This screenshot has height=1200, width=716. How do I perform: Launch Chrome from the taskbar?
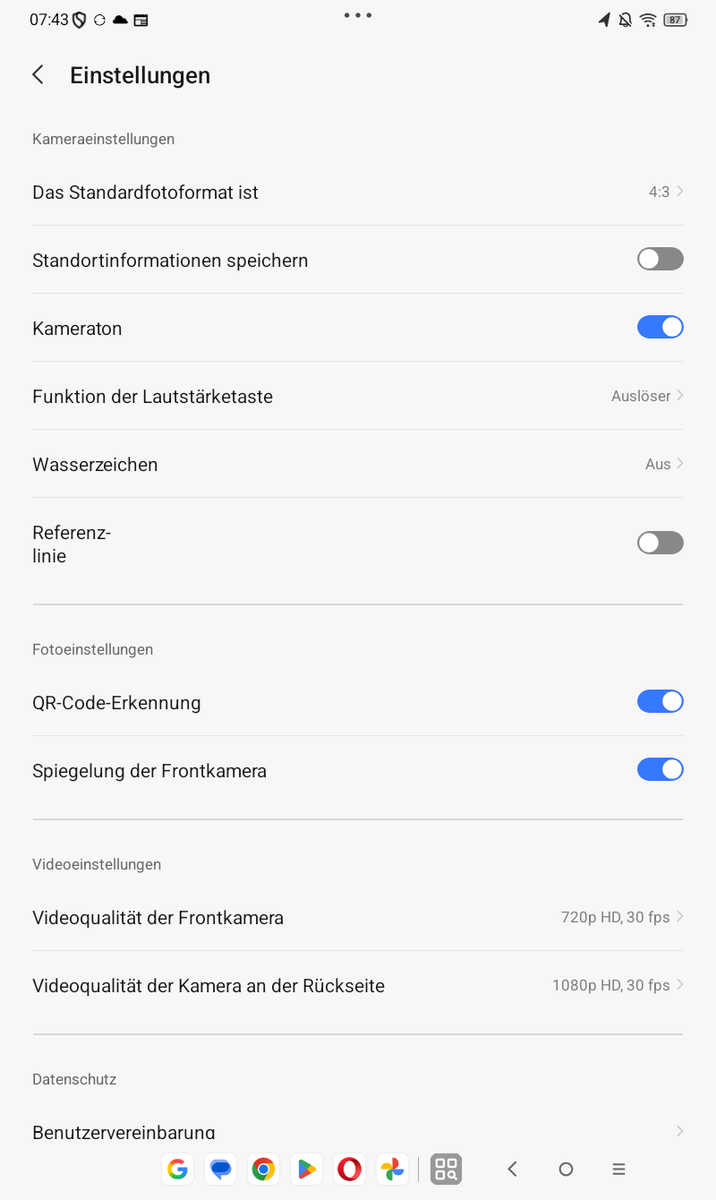pyautogui.click(x=263, y=1169)
